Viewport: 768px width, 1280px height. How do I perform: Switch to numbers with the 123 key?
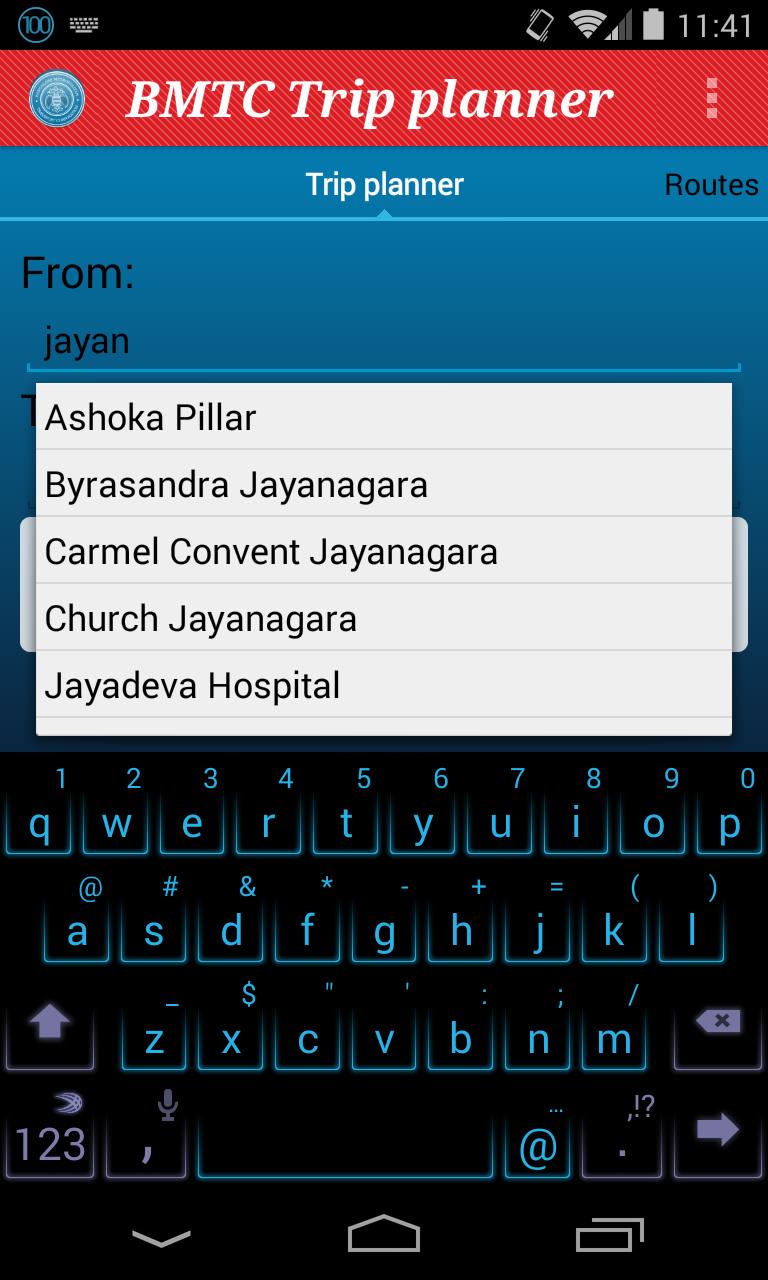(x=48, y=1145)
